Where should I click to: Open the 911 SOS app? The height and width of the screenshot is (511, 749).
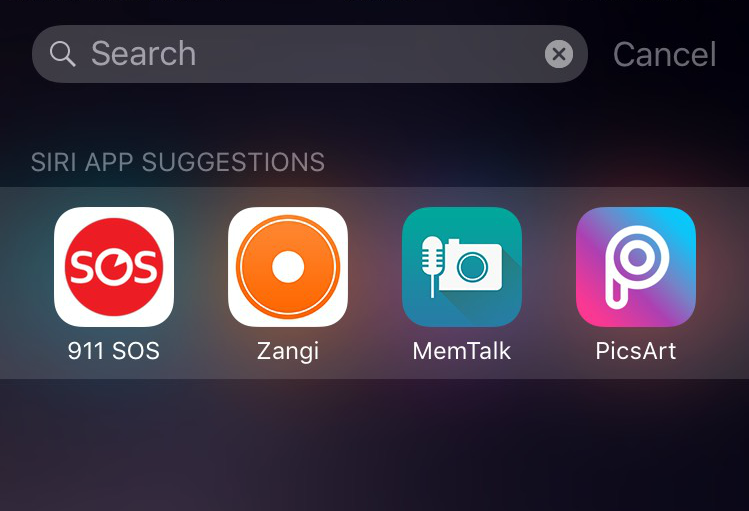click(114, 267)
